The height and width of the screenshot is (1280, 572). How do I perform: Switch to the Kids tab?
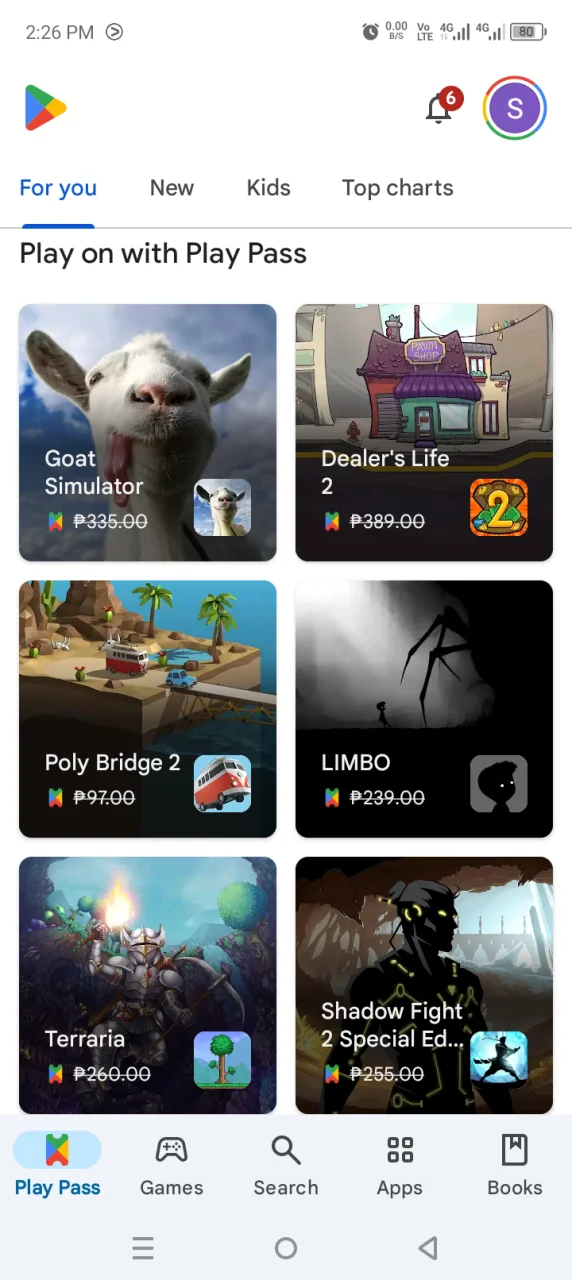pos(268,188)
